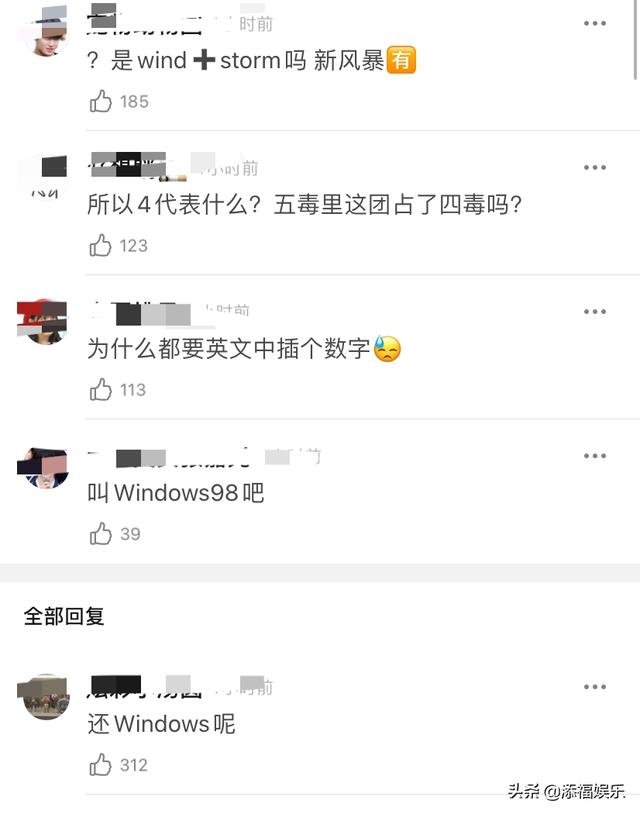Like the 还Windows呢 reply
The image size is (640, 814).
pyautogui.click(x=101, y=765)
